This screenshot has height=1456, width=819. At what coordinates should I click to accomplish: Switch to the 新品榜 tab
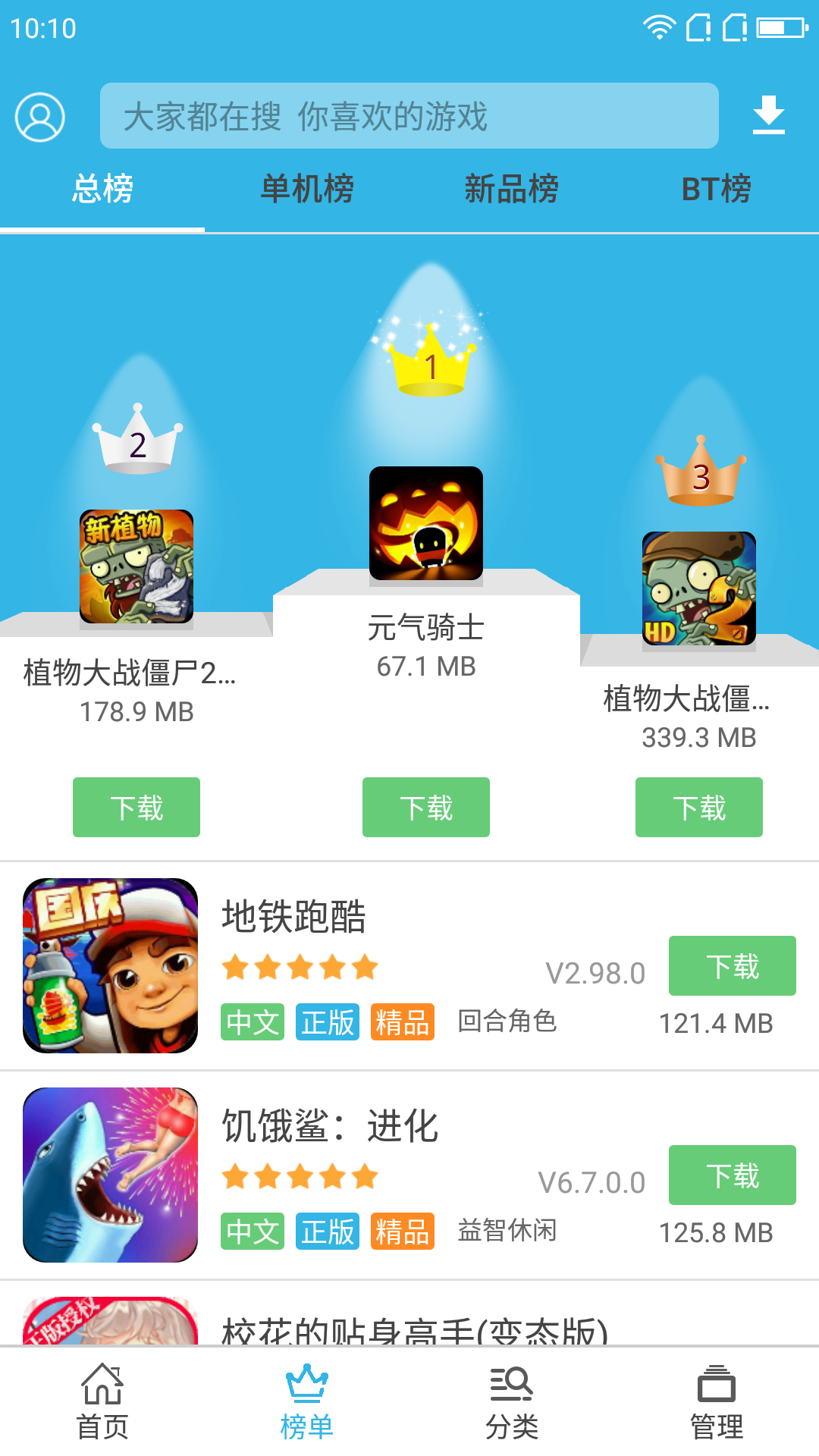point(512,189)
